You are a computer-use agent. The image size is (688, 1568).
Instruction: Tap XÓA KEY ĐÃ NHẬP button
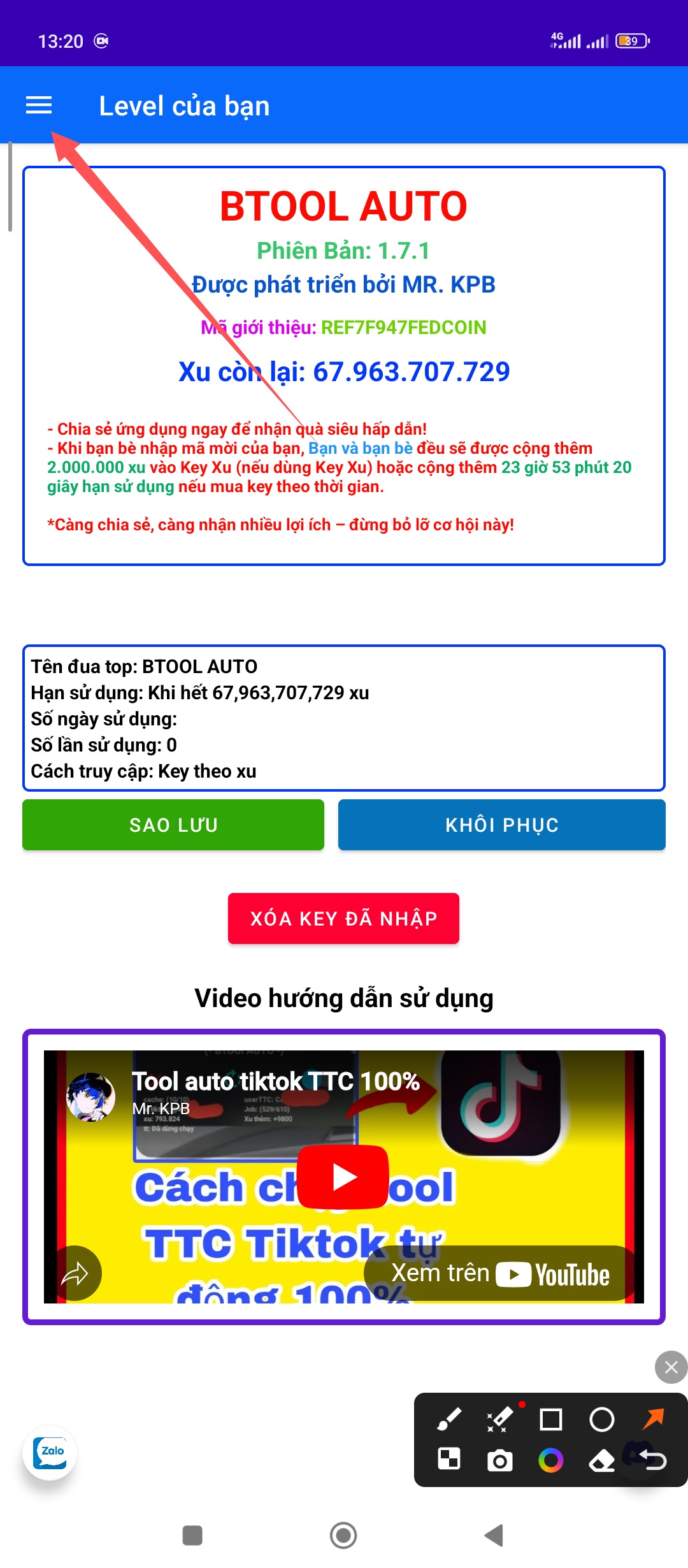click(x=343, y=918)
